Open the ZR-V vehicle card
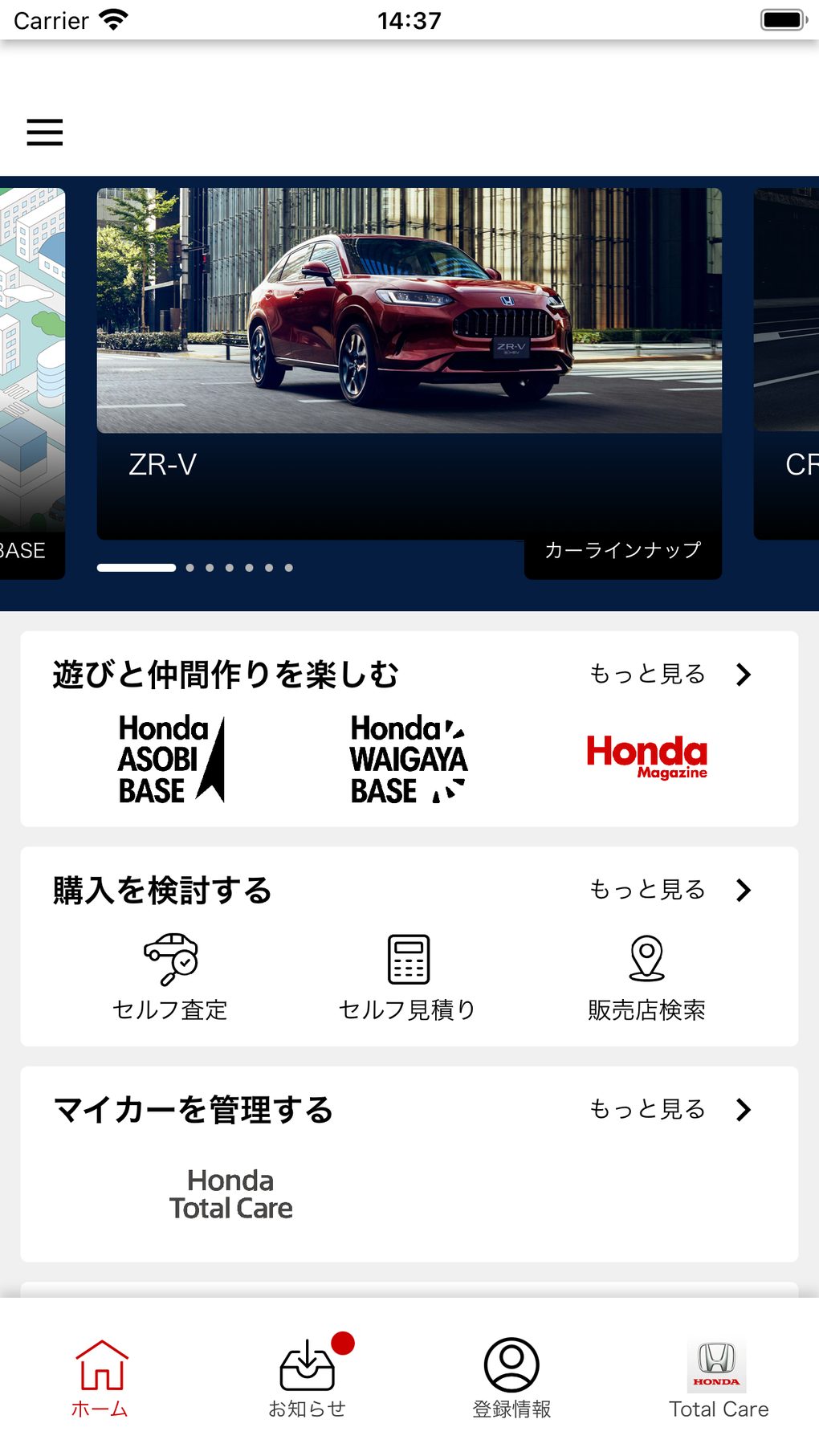Image resolution: width=819 pixels, height=1456 pixels. pos(409,361)
